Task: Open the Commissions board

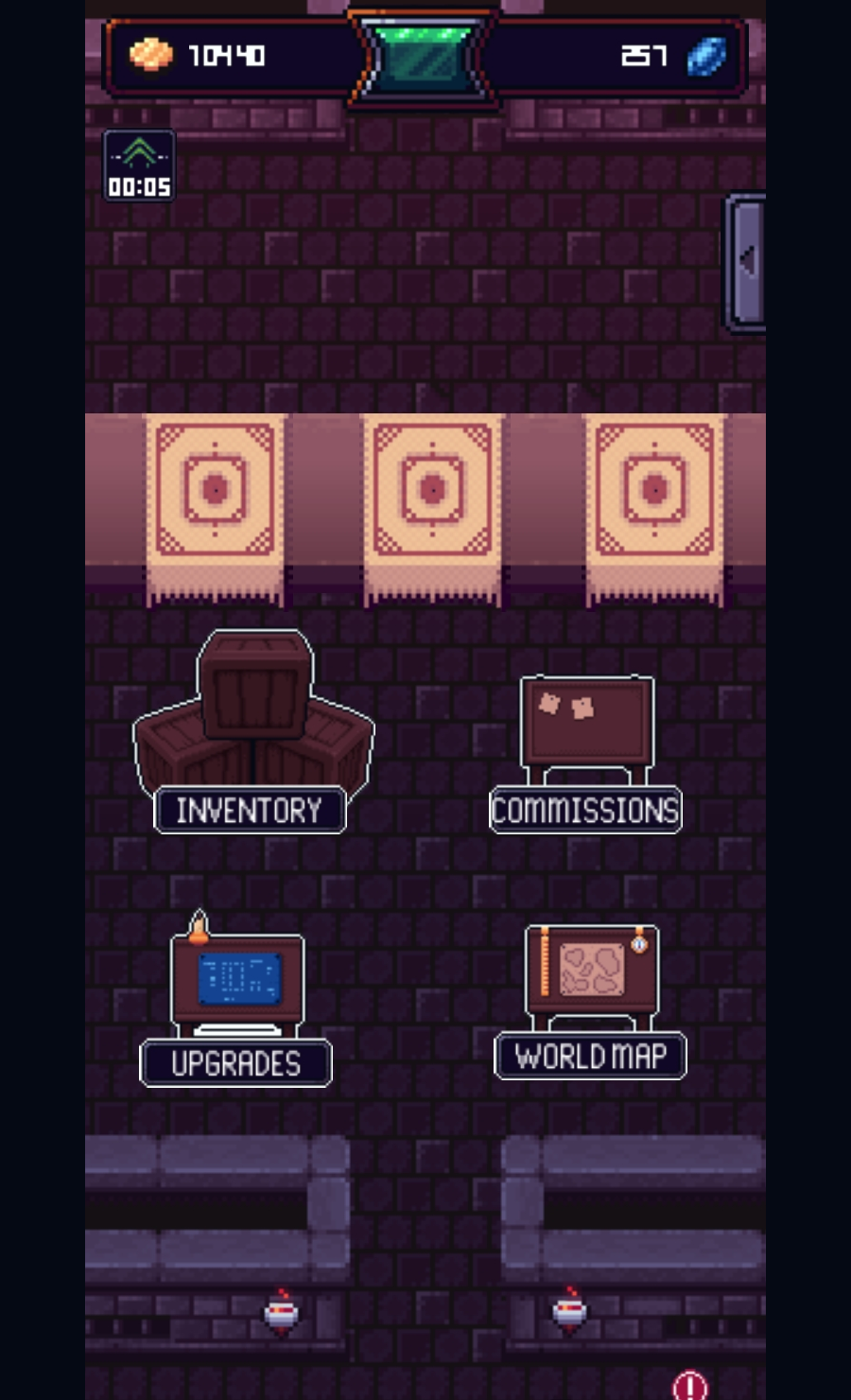Action: pos(585,754)
